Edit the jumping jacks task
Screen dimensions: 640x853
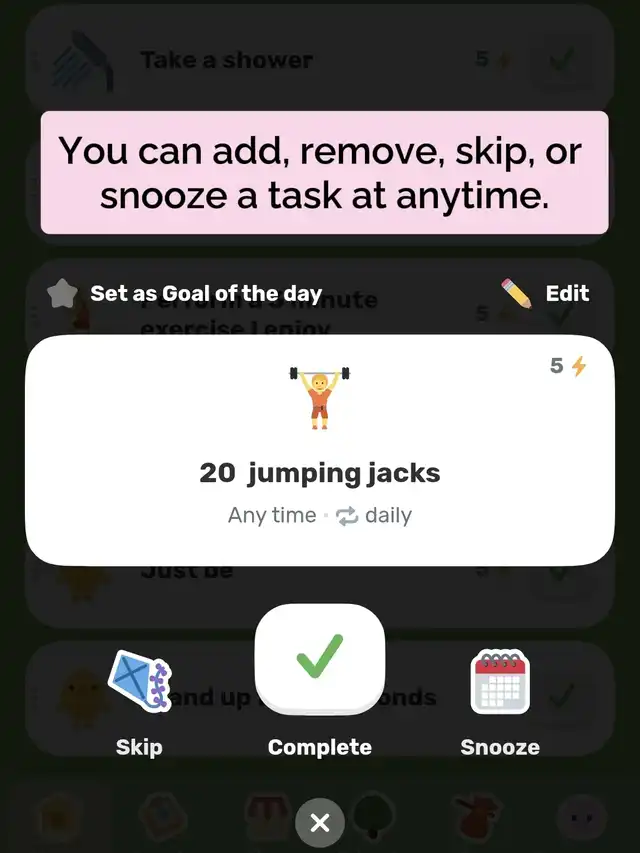tap(546, 293)
